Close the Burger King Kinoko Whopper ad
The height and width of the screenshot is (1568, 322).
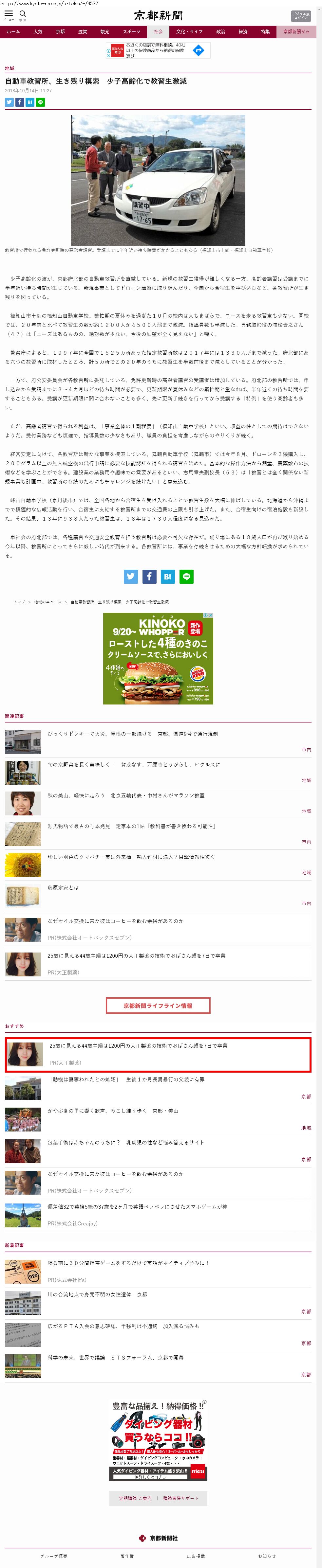click(x=210, y=615)
